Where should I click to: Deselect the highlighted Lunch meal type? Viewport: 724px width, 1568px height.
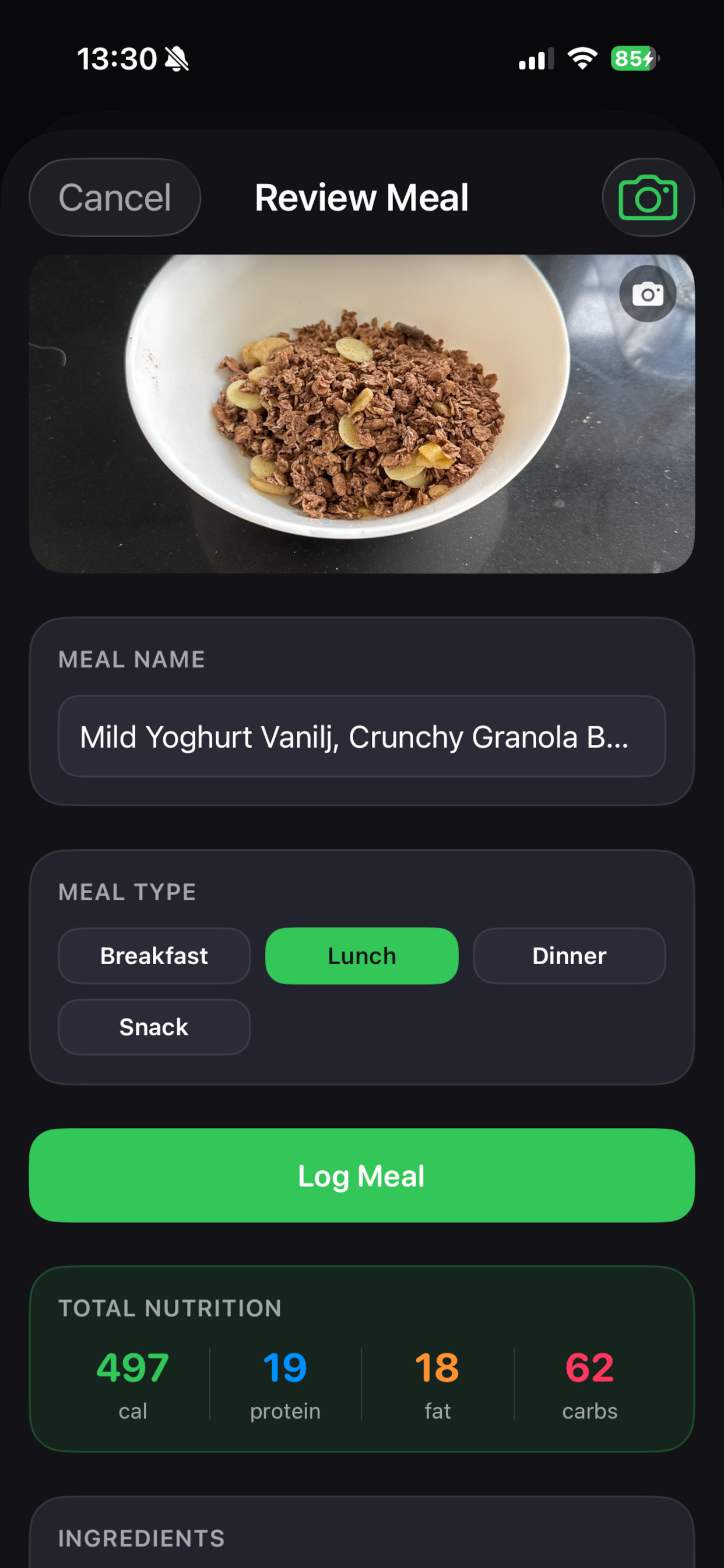pyautogui.click(x=361, y=956)
